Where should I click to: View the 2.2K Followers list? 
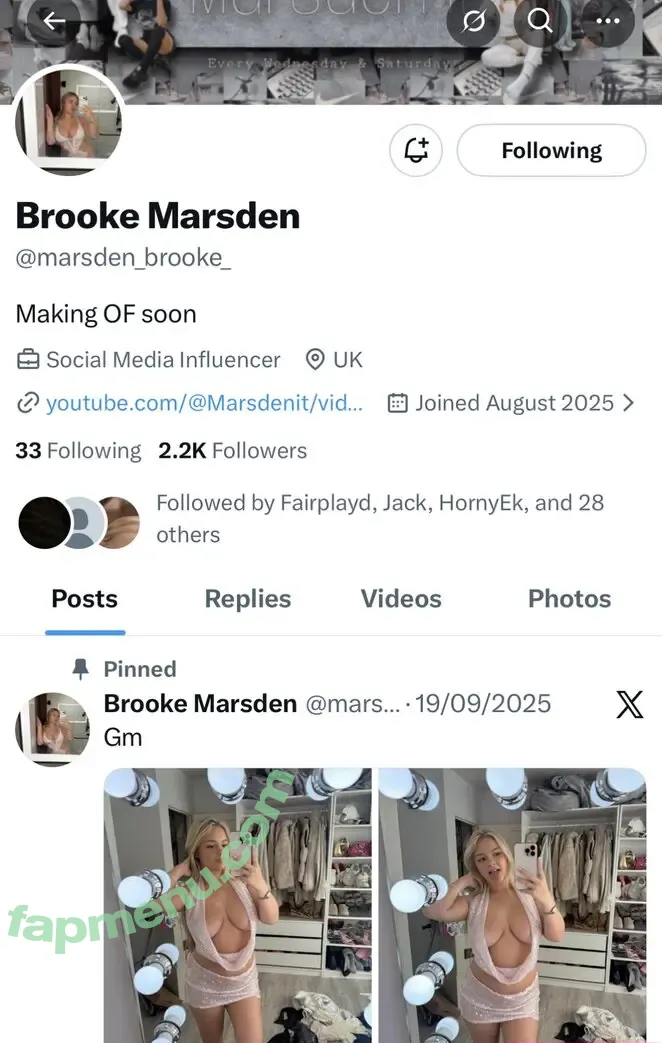pos(232,451)
